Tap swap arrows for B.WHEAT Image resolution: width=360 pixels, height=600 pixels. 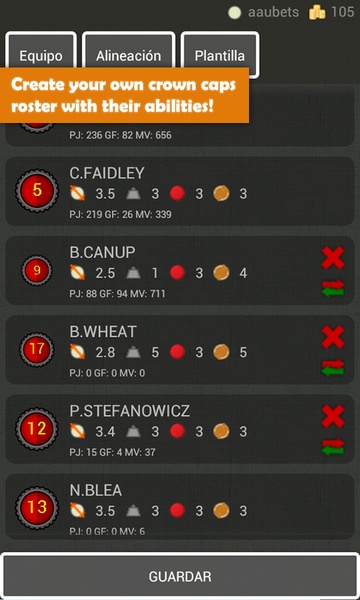[x=333, y=368]
